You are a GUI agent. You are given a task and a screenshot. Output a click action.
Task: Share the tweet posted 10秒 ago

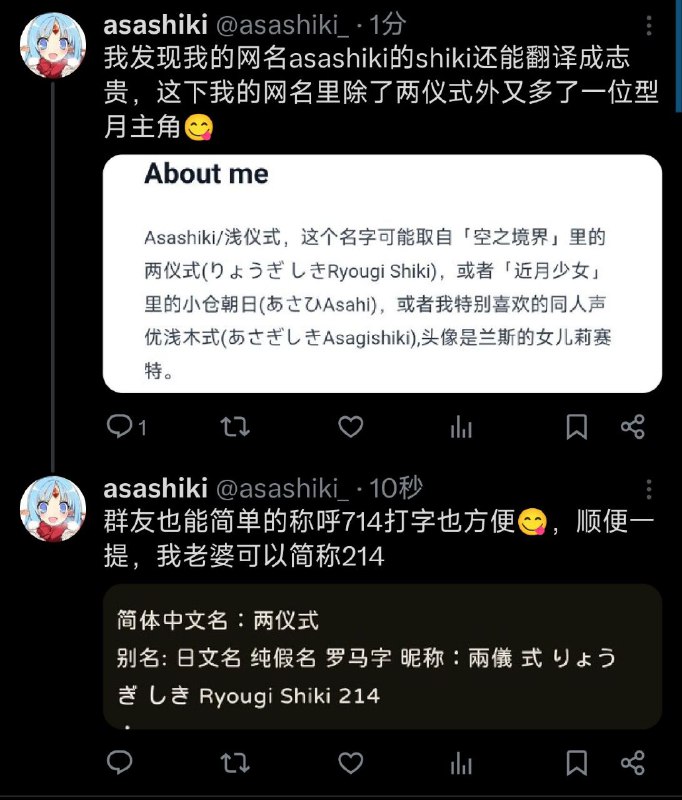click(x=632, y=762)
